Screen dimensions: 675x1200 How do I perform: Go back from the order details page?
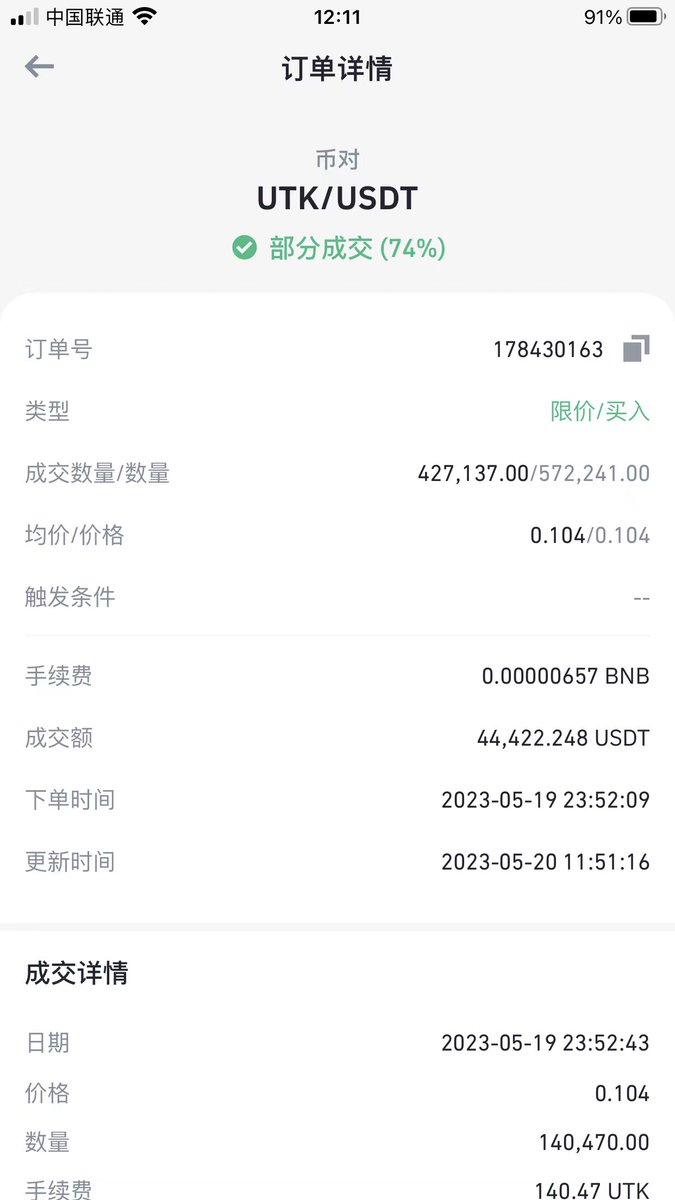click(x=39, y=67)
